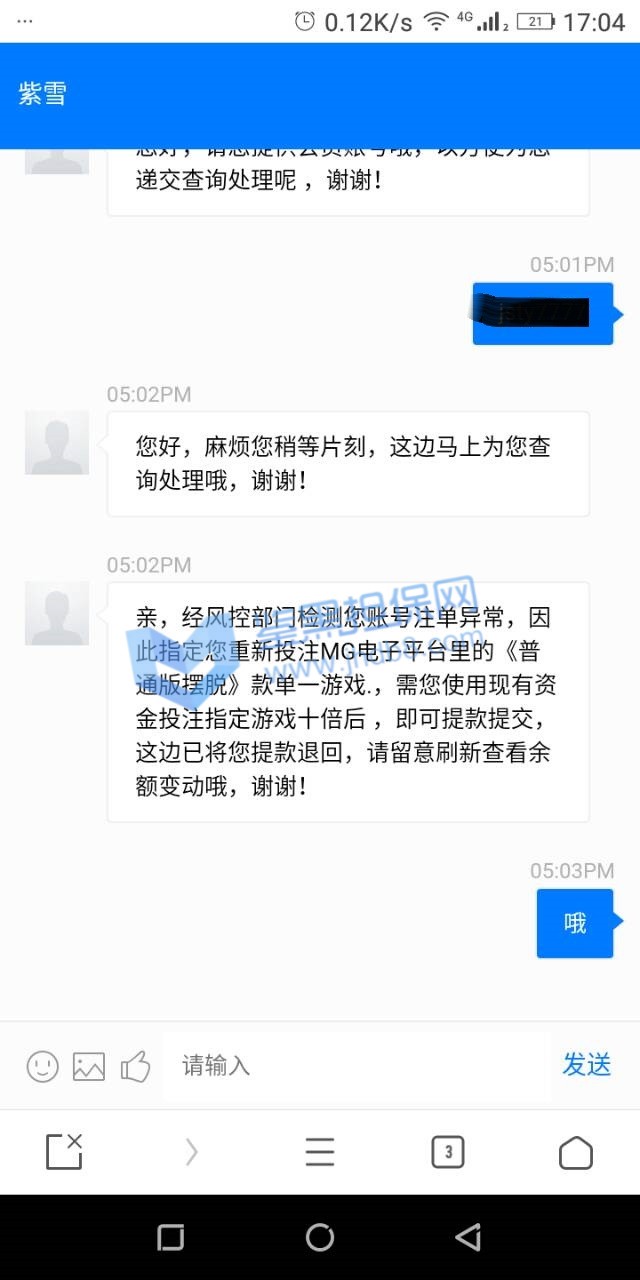
Task: Attach an image to the chat
Action: (x=89, y=1066)
